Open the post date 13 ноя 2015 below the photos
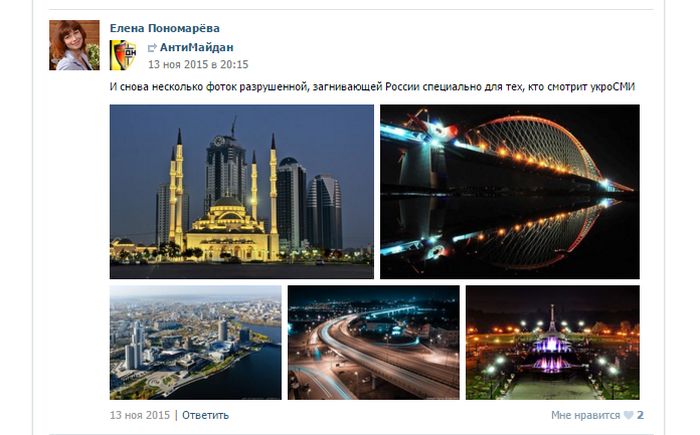Screen dimensions: 700x435 (140, 415)
